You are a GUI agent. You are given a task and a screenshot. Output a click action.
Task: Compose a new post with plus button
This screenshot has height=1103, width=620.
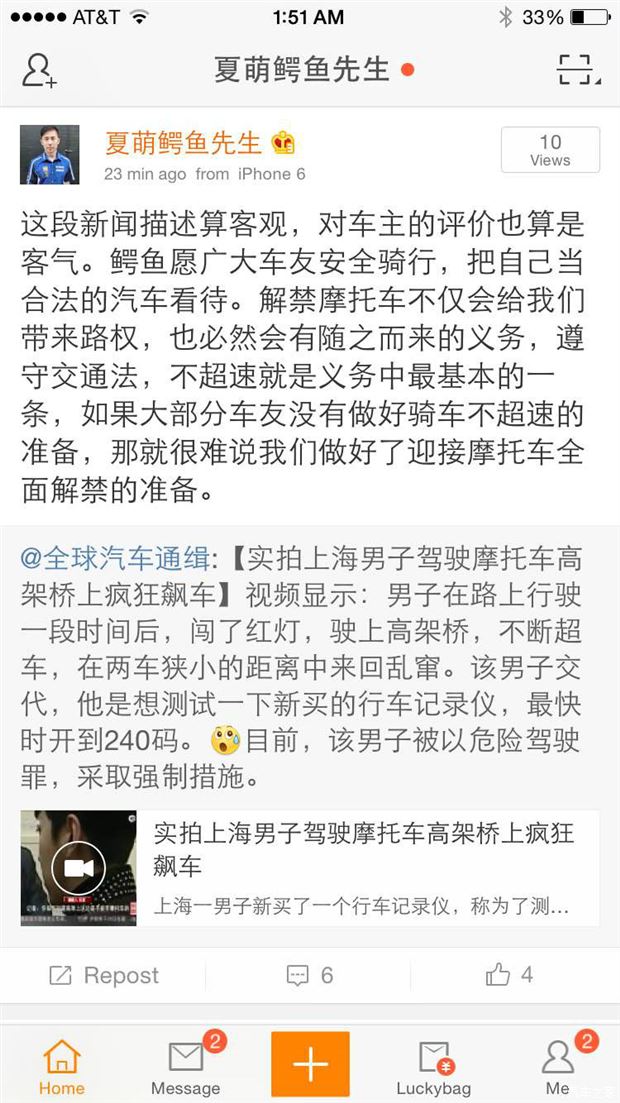(x=310, y=1064)
